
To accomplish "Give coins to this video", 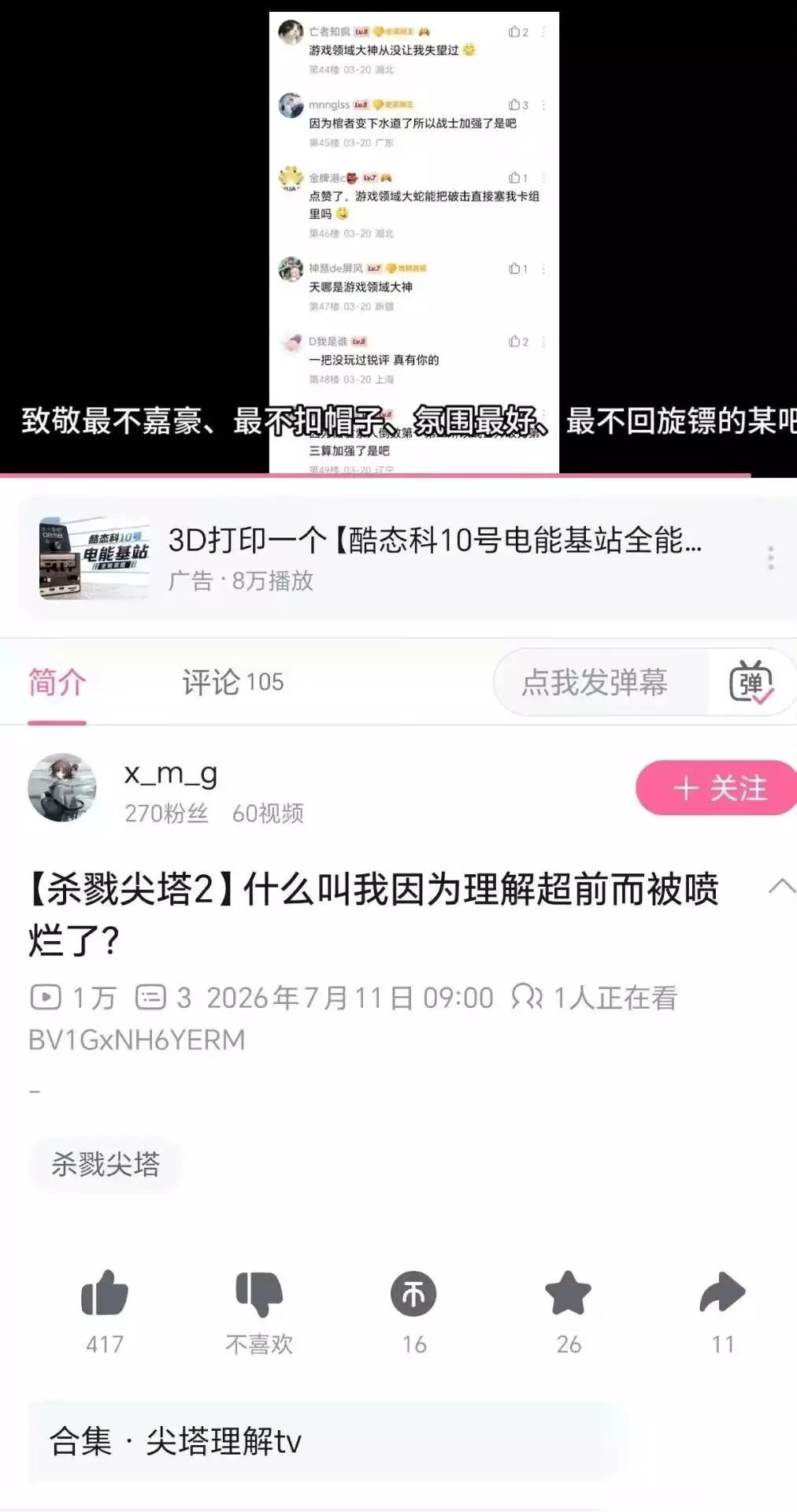I will pos(413,1293).
